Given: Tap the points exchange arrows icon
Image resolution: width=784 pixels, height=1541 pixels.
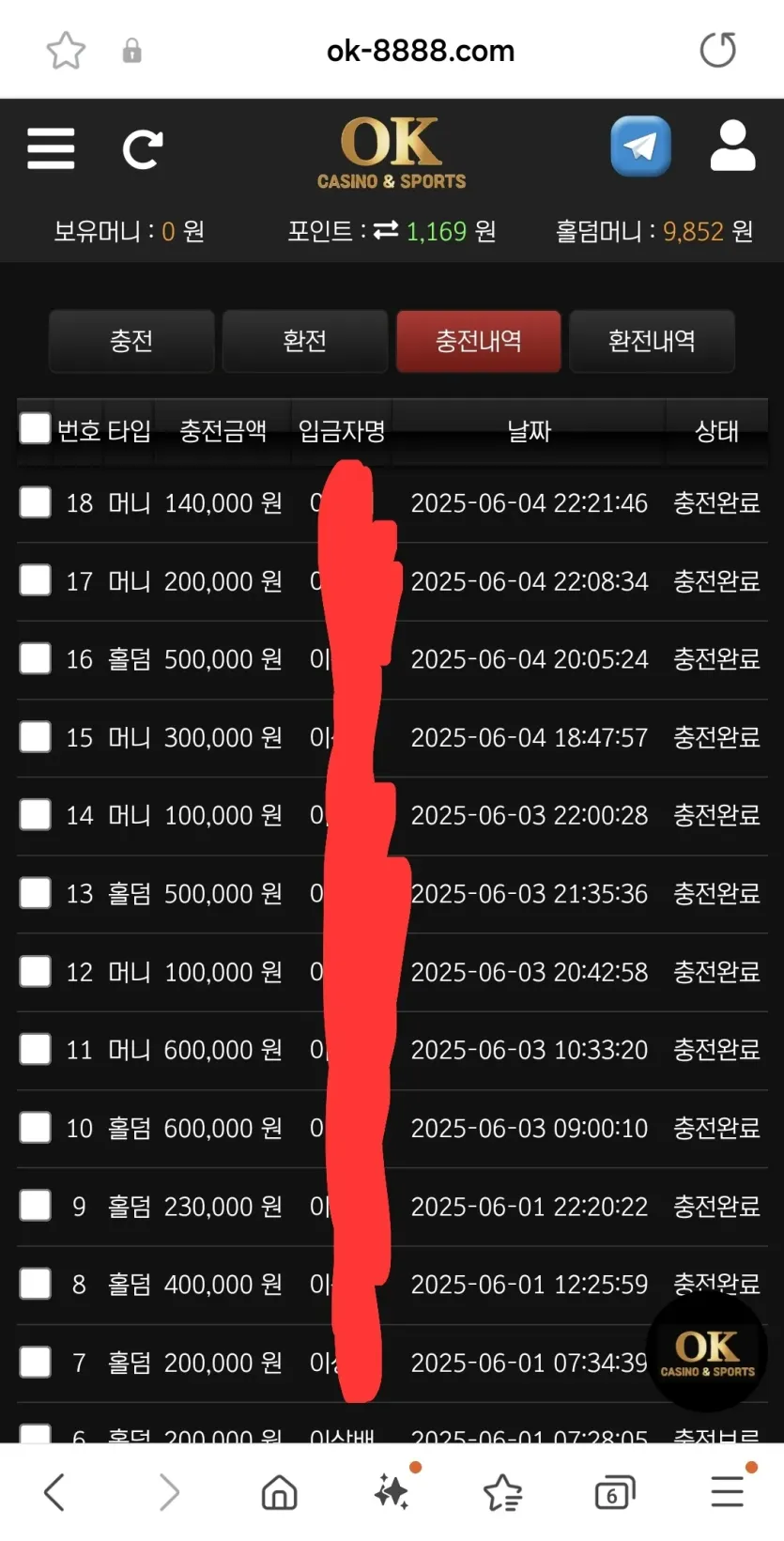Looking at the screenshot, I should click(386, 230).
